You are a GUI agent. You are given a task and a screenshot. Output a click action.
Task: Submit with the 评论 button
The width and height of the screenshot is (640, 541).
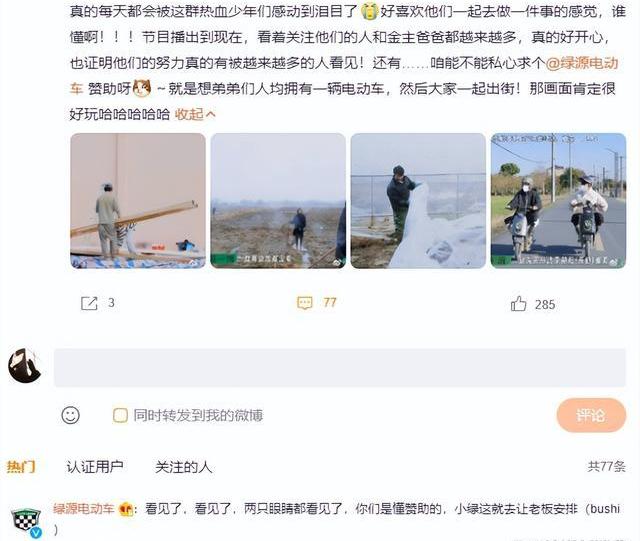pyautogui.click(x=590, y=415)
